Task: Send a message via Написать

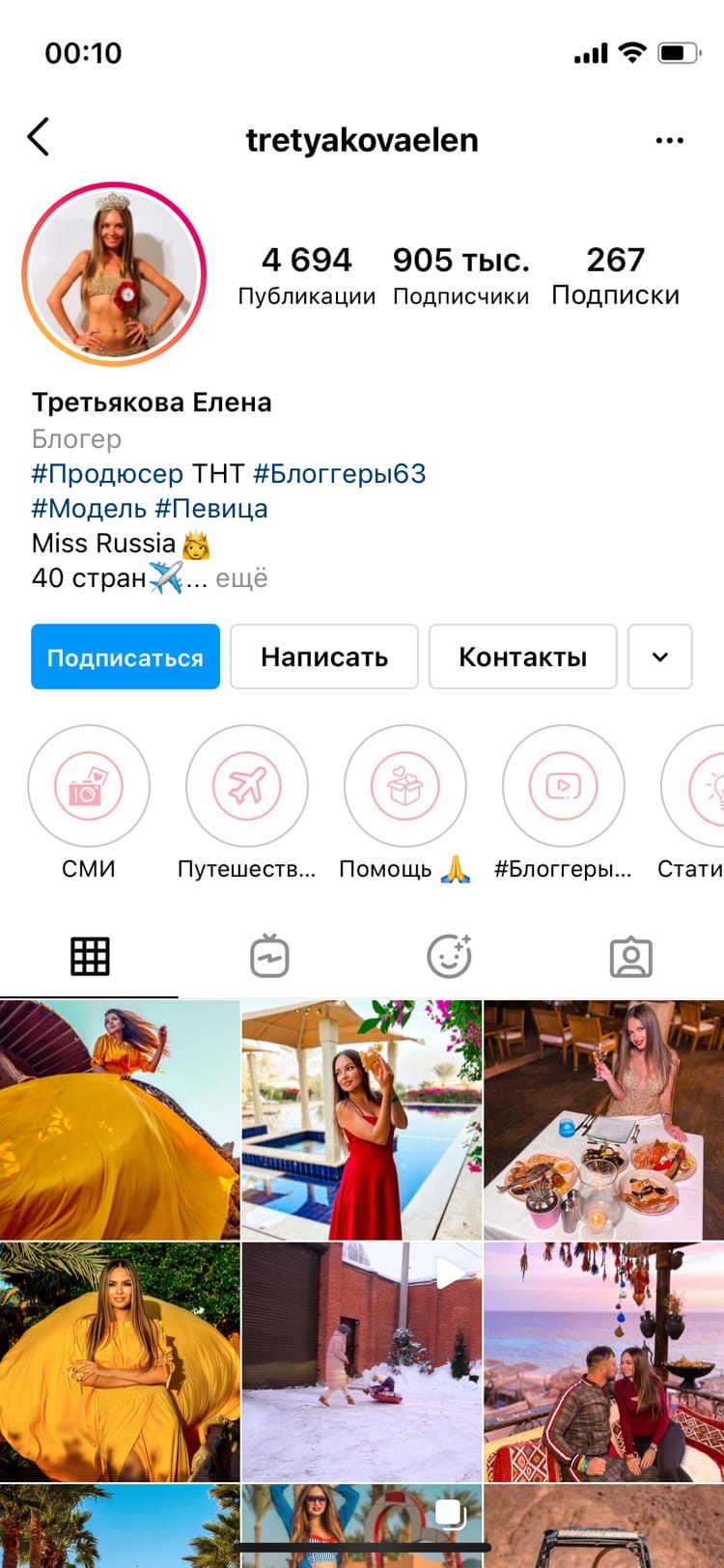Action: (x=324, y=658)
